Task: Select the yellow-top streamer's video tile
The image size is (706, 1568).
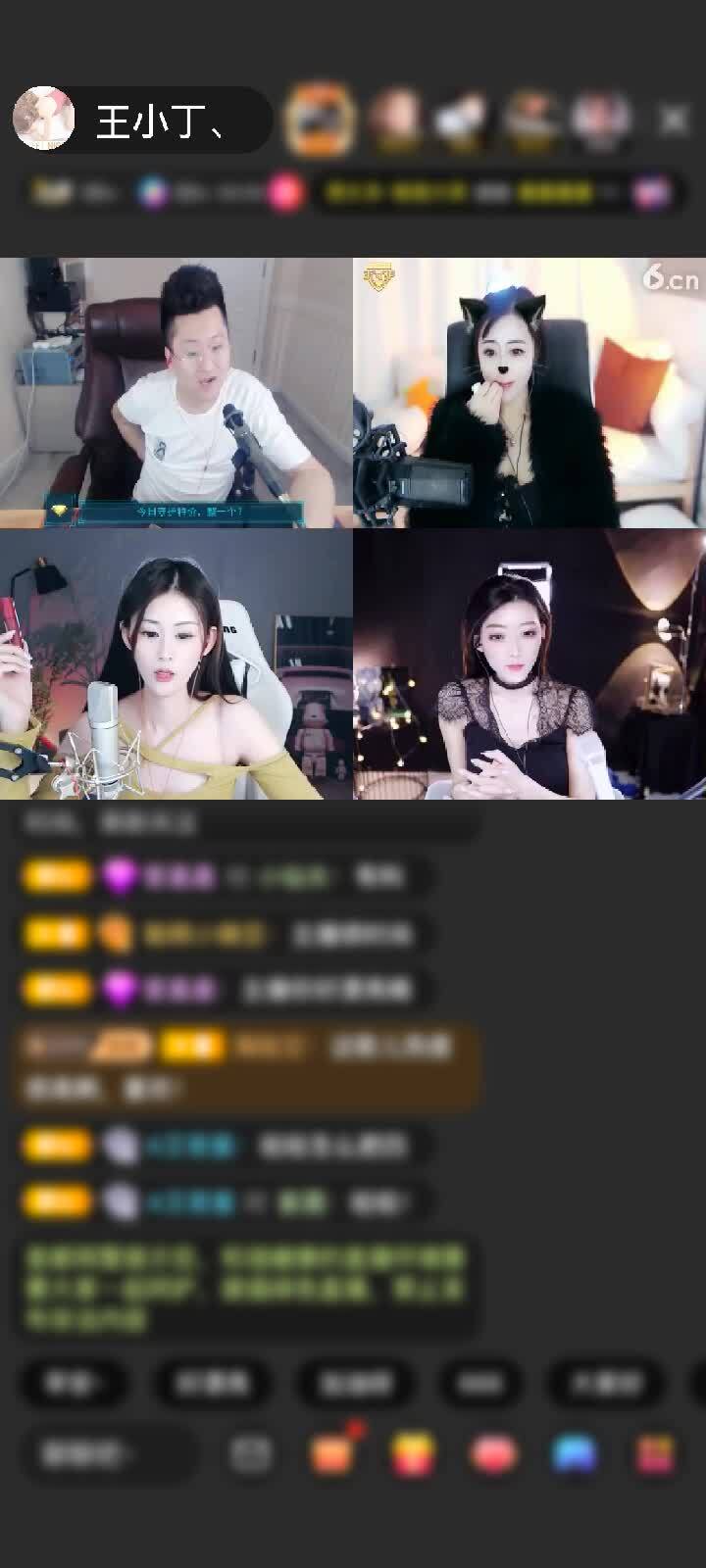Action: pyautogui.click(x=176, y=664)
